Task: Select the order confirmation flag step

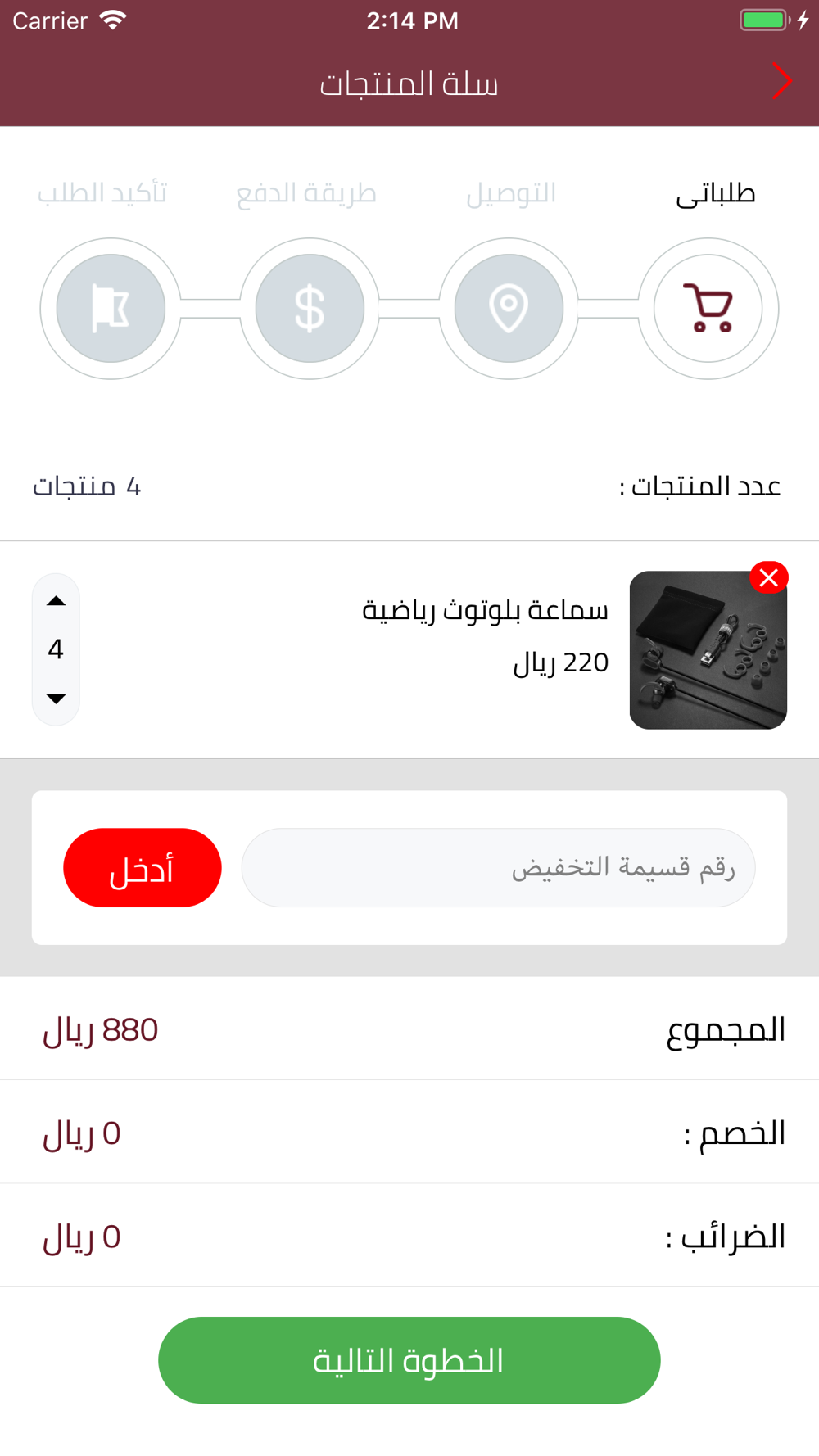Action: [111, 309]
